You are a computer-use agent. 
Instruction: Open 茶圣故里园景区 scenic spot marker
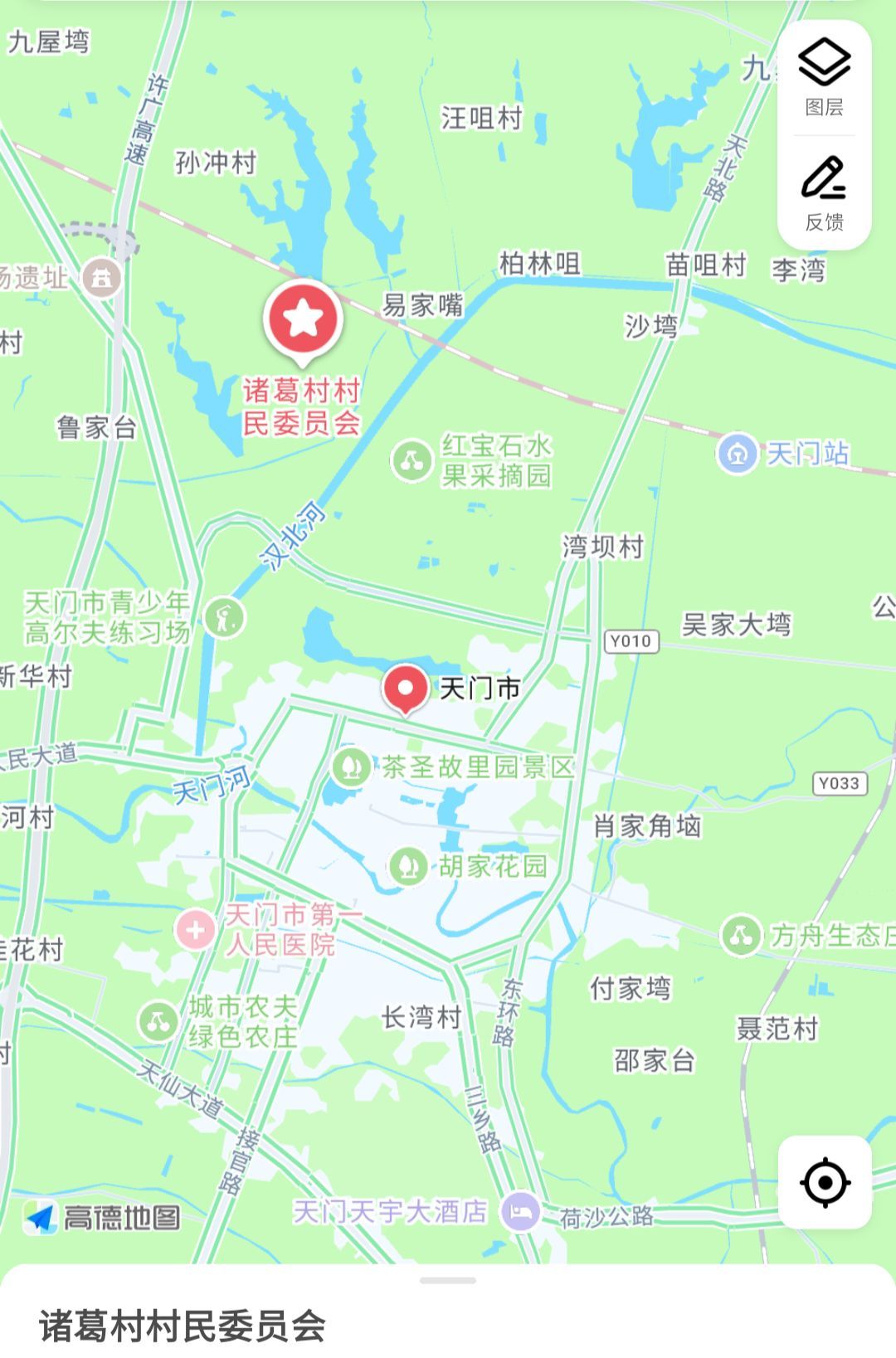click(x=352, y=767)
